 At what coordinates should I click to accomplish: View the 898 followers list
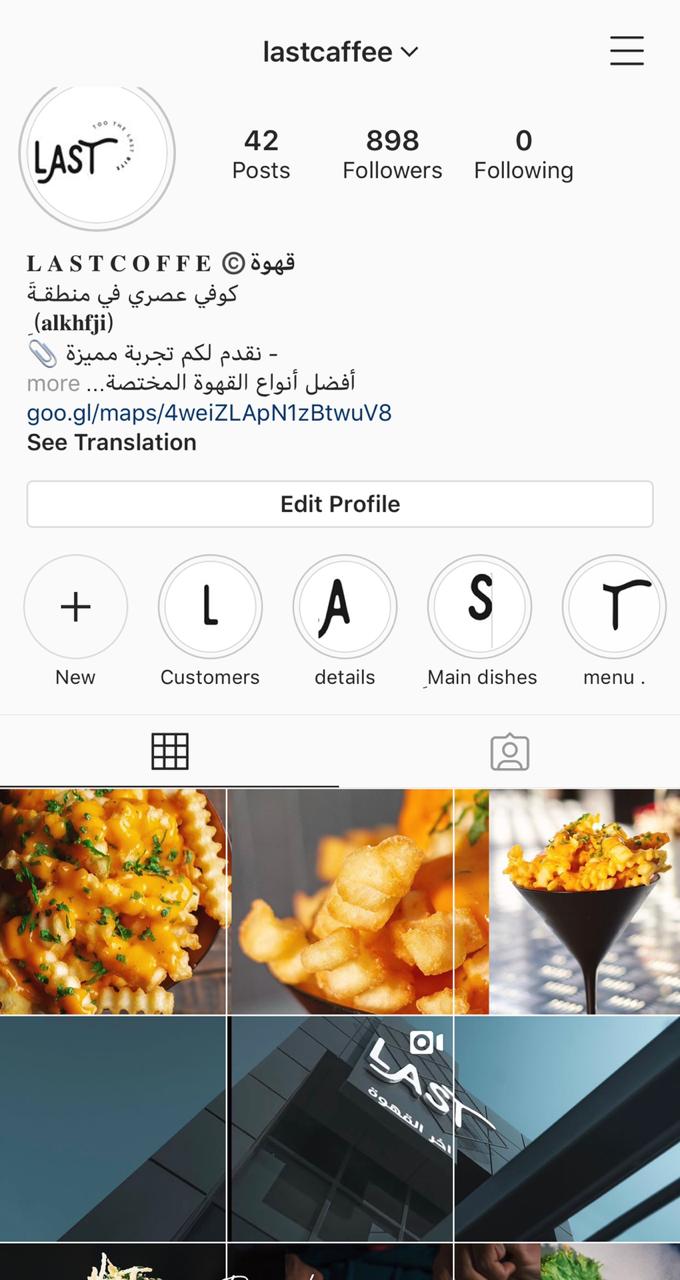click(392, 154)
